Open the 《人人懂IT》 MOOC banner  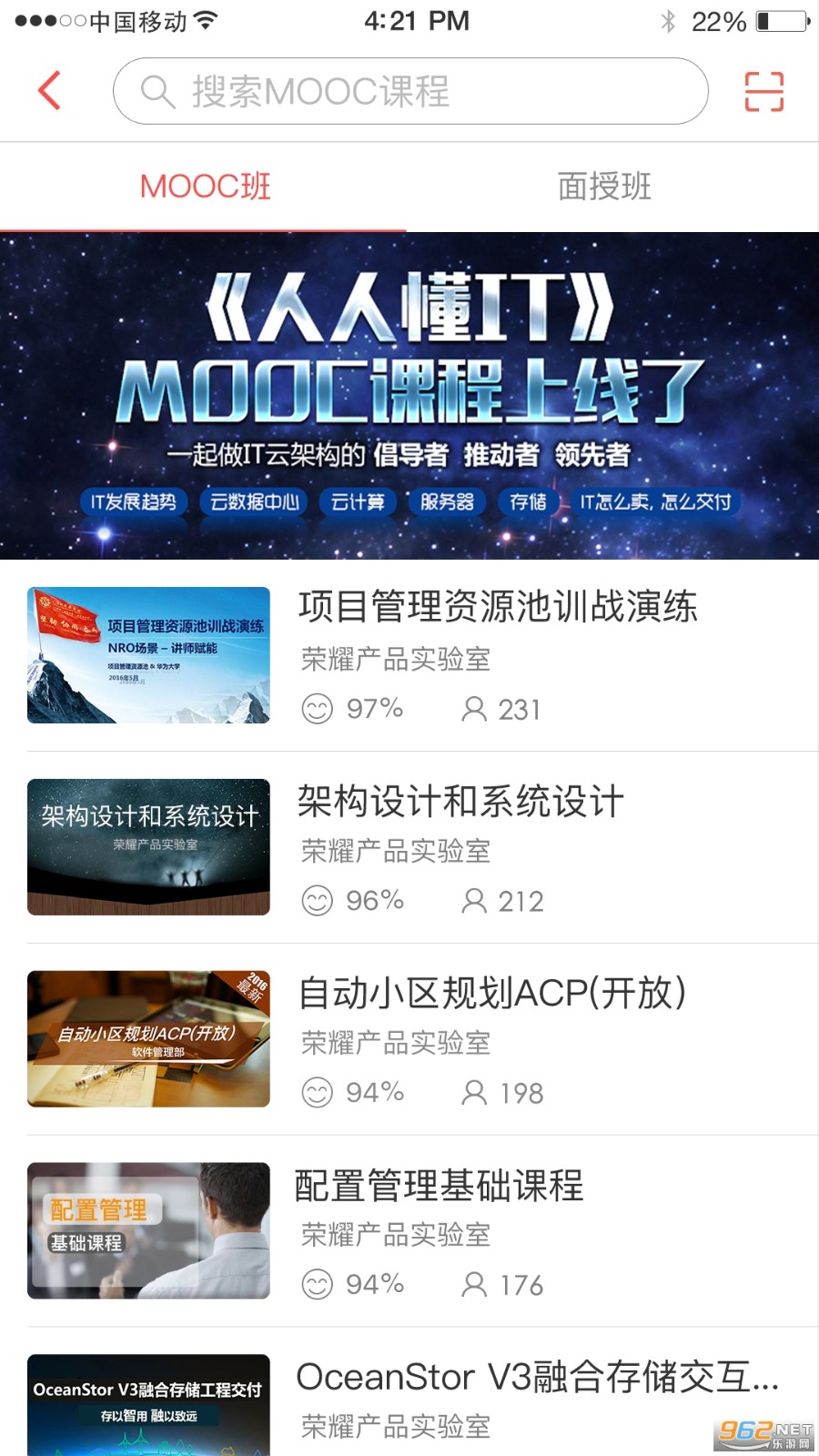409,396
